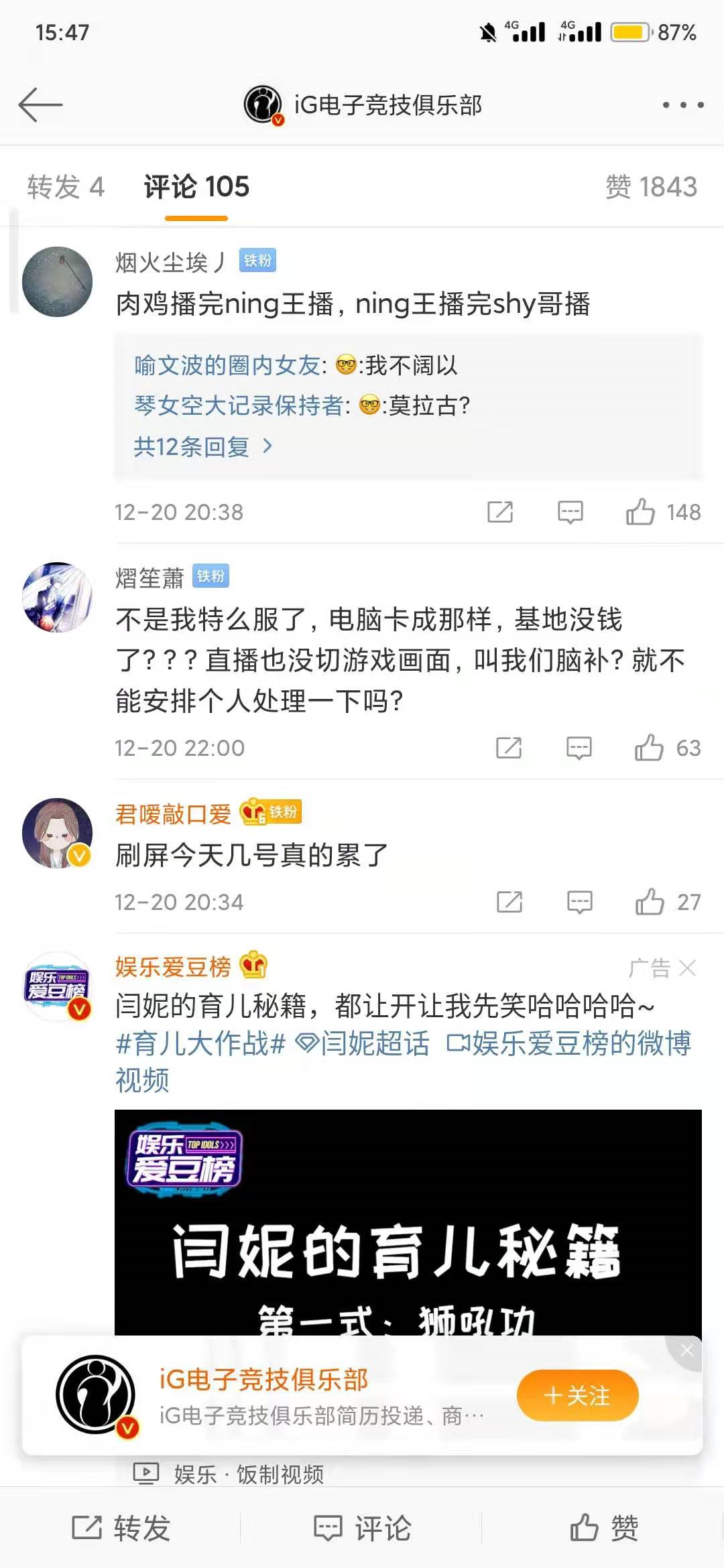Repost 熠笙萧's comment
724x1568 pixels.
(x=509, y=748)
